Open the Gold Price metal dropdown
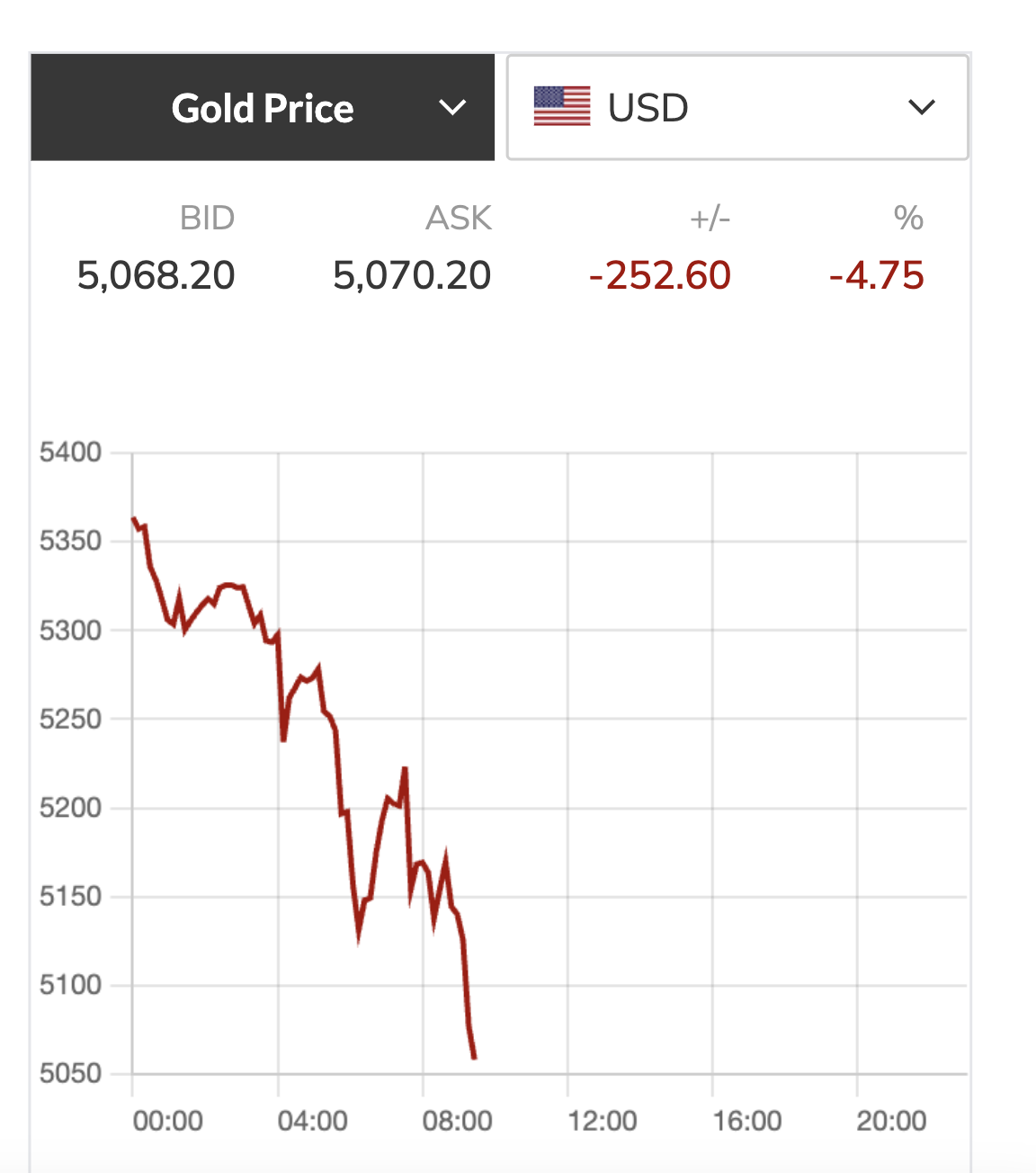This screenshot has height=1173, width=1036. coord(263,108)
